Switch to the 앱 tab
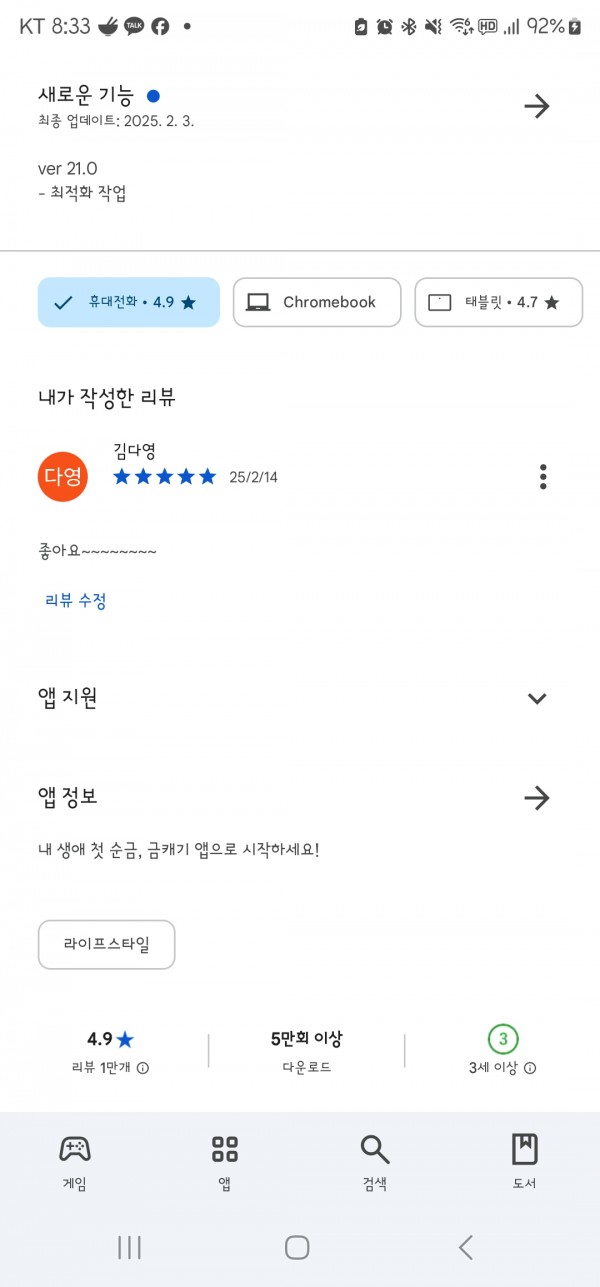 pyautogui.click(x=225, y=1162)
